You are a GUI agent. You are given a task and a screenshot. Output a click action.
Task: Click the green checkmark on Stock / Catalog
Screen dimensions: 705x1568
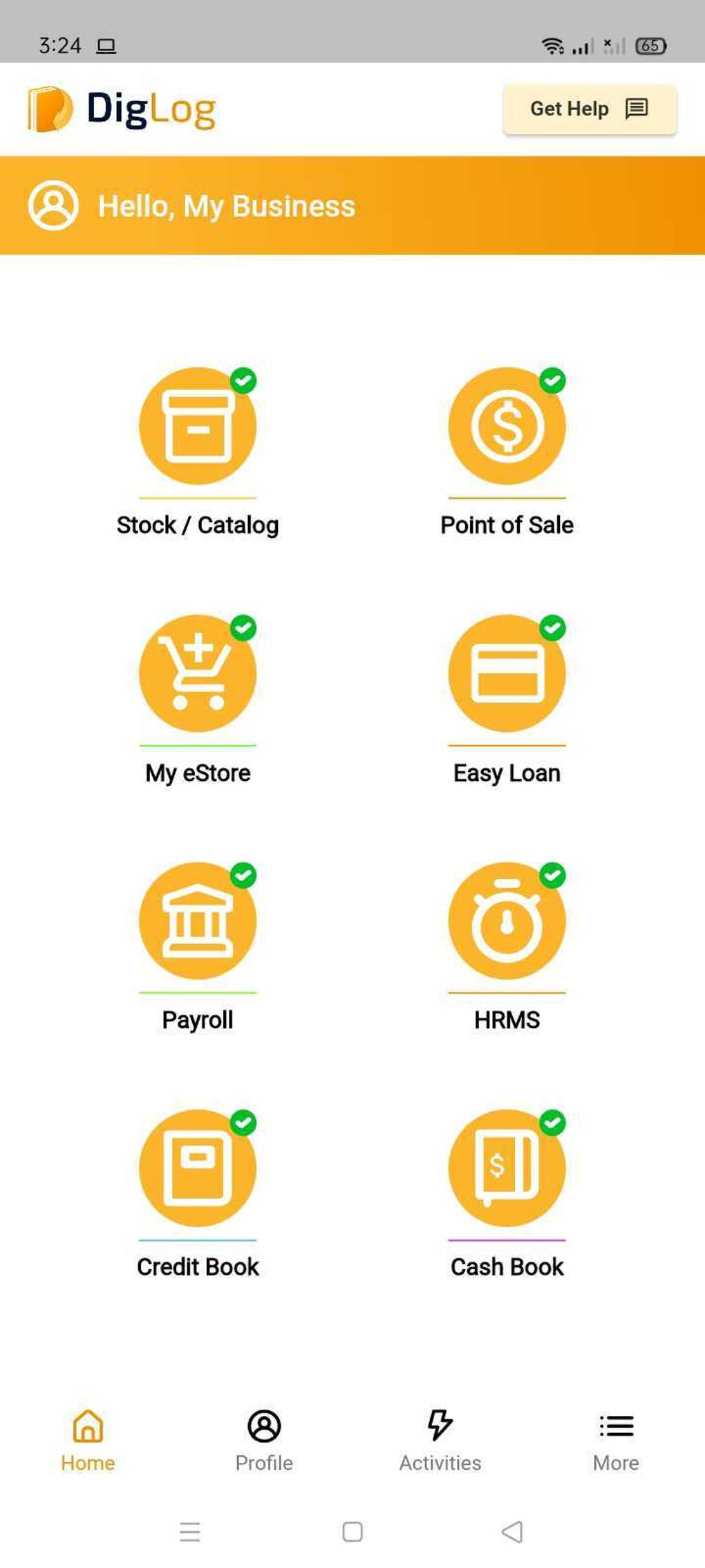tap(245, 380)
